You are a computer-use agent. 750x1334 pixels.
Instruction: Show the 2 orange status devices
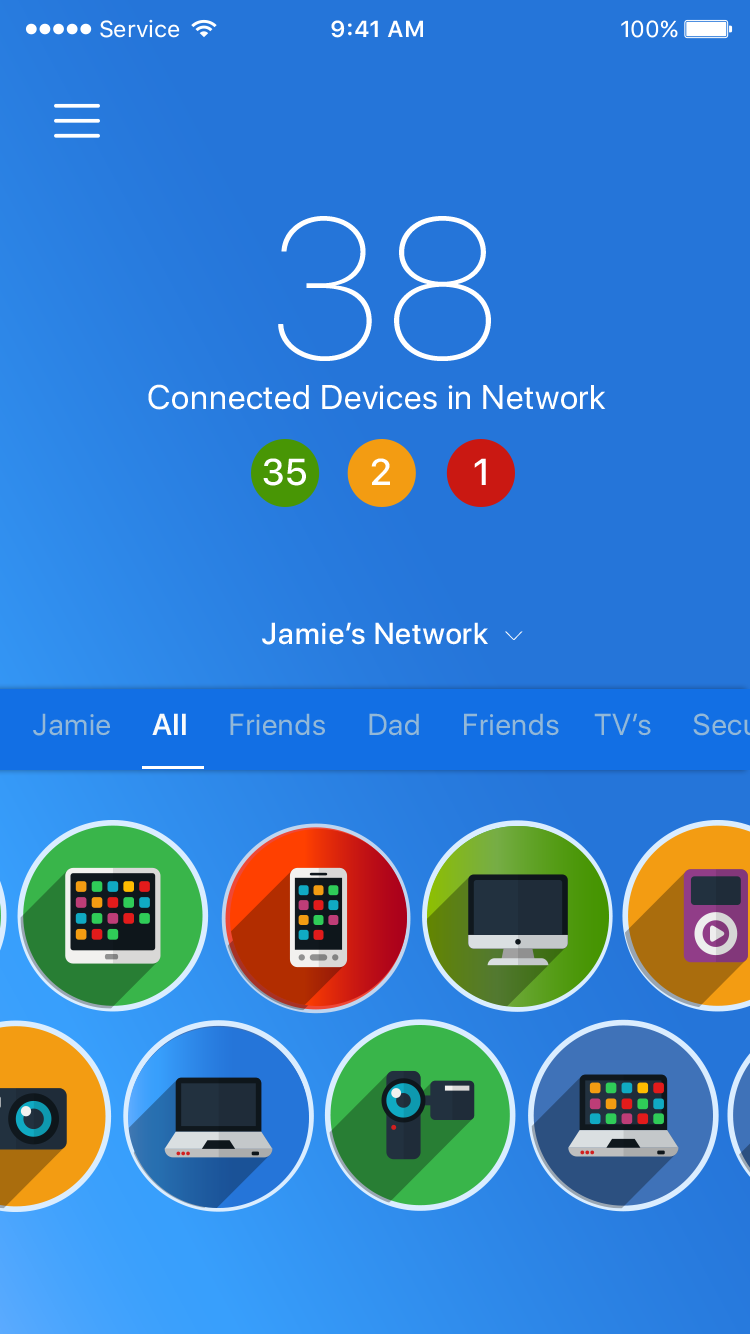point(381,472)
